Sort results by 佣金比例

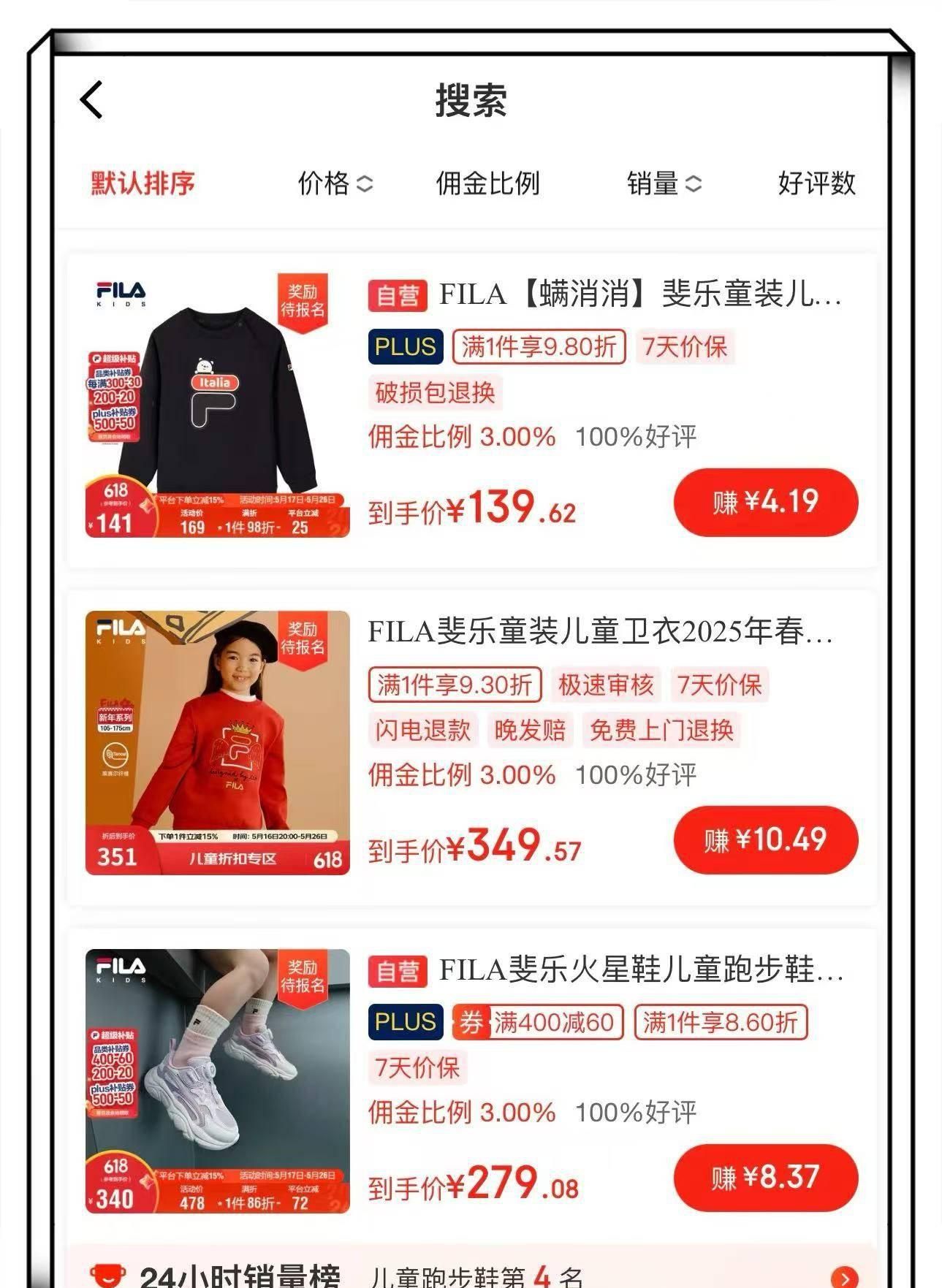tap(487, 183)
